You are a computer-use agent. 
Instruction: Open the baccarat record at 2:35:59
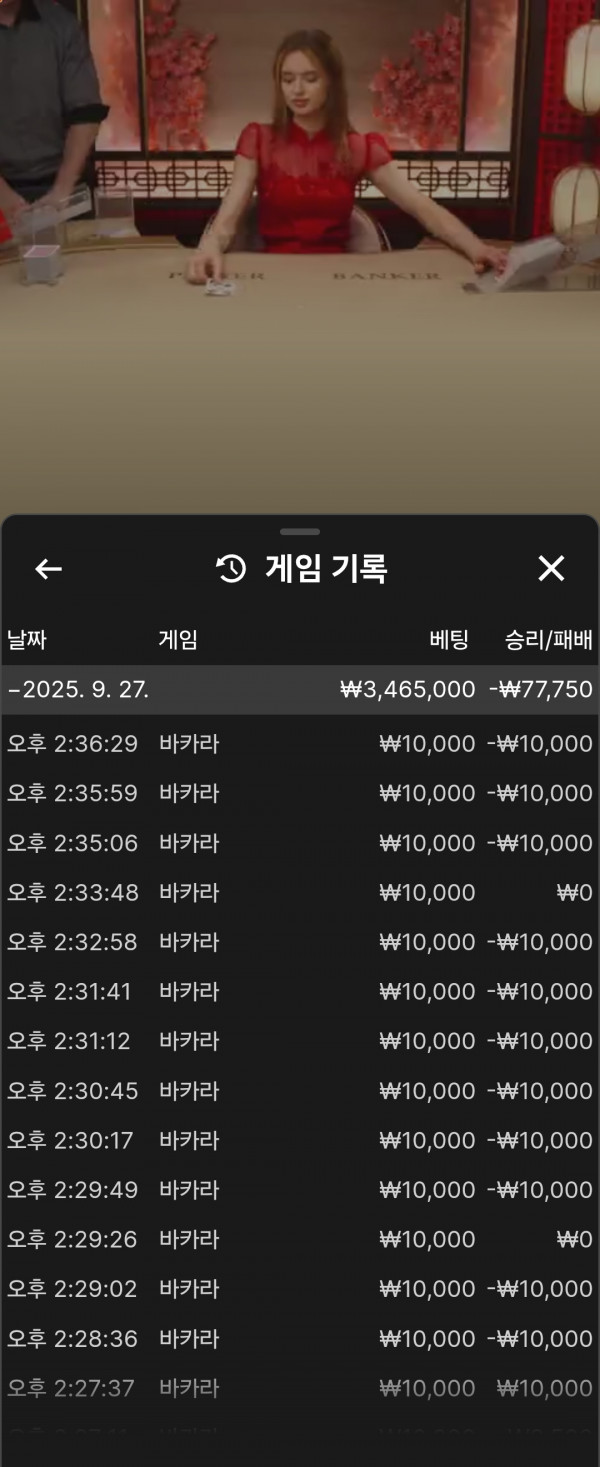(x=300, y=793)
